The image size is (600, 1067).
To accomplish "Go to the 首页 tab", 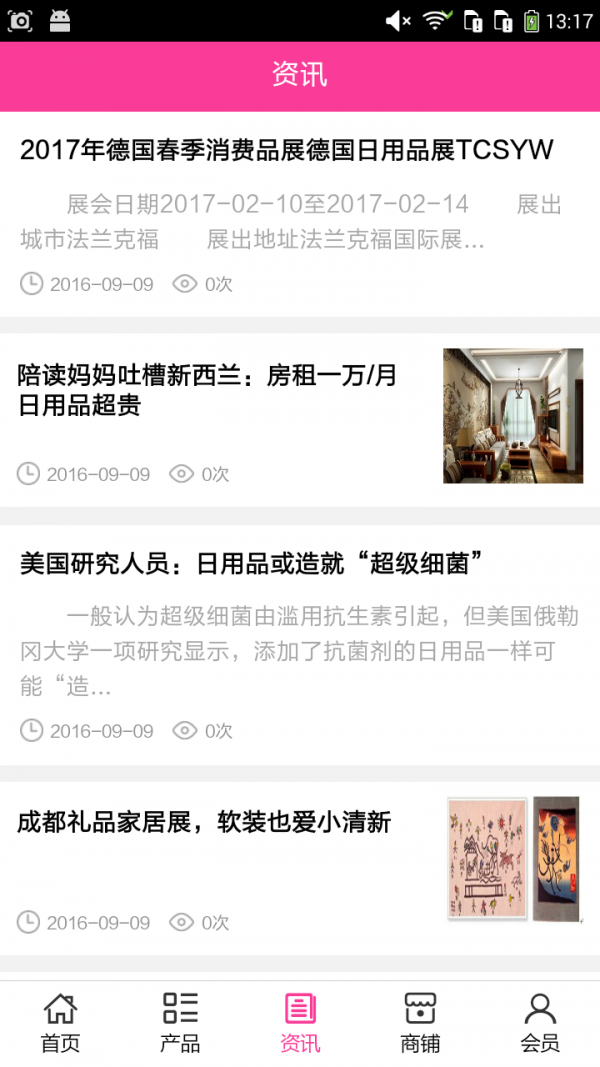I will pos(60,1022).
